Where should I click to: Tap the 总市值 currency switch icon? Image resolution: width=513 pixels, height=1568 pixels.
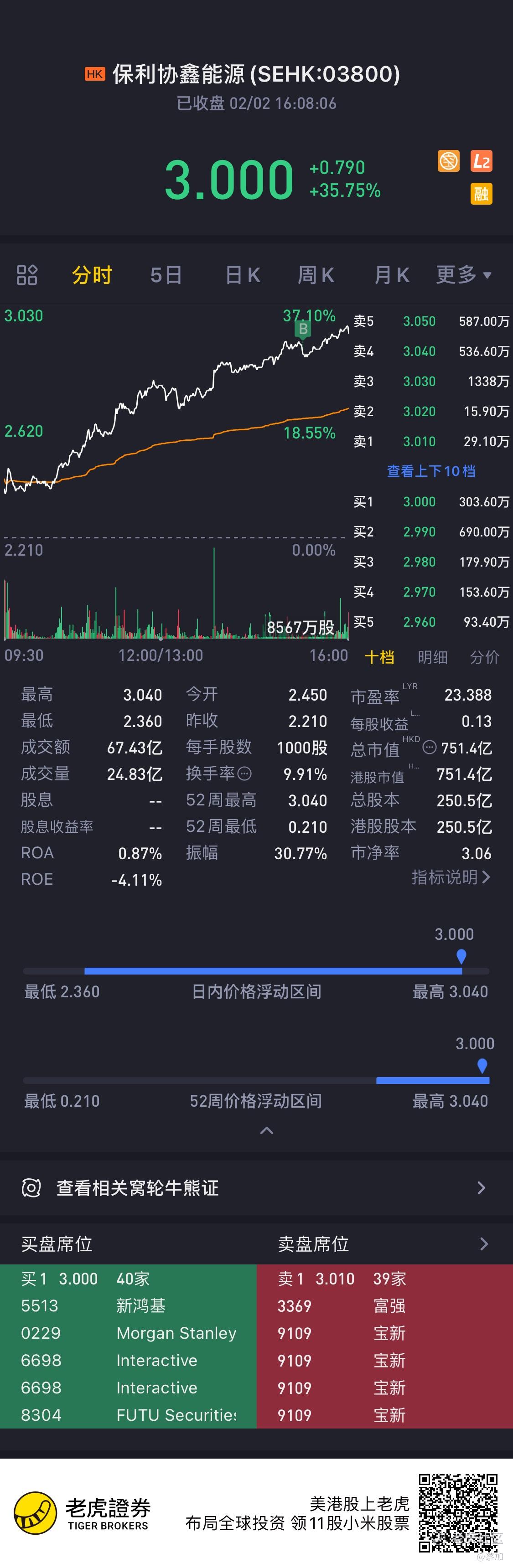(x=430, y=748)
